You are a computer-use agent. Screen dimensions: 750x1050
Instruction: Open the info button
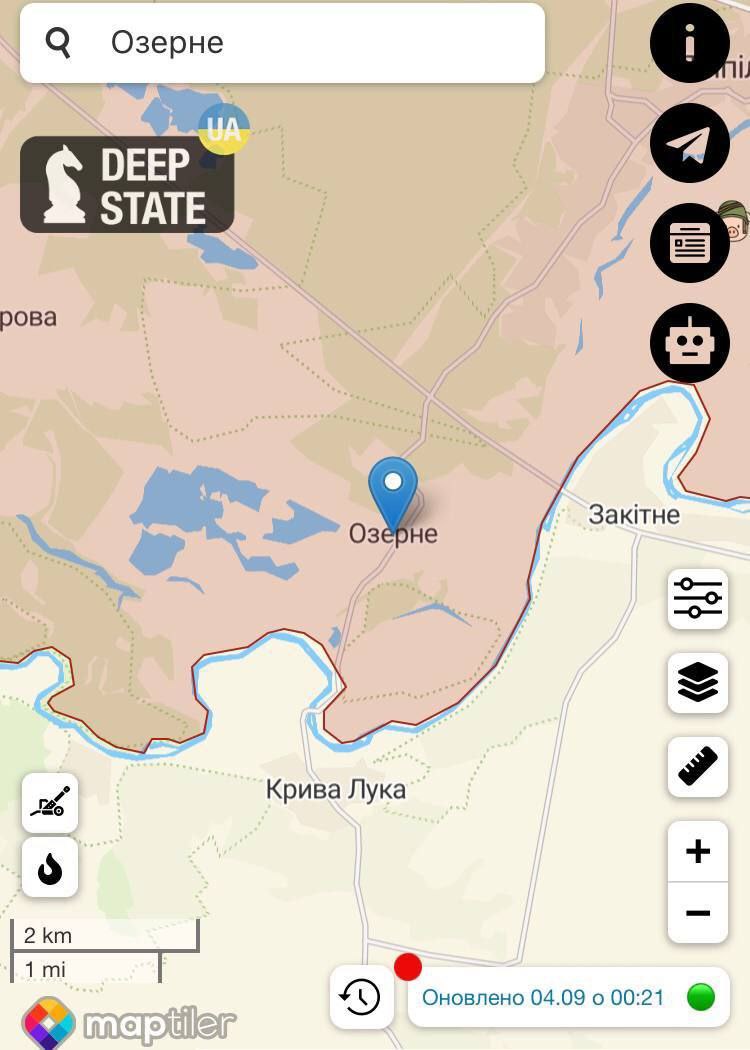click(x=690, y=43)
